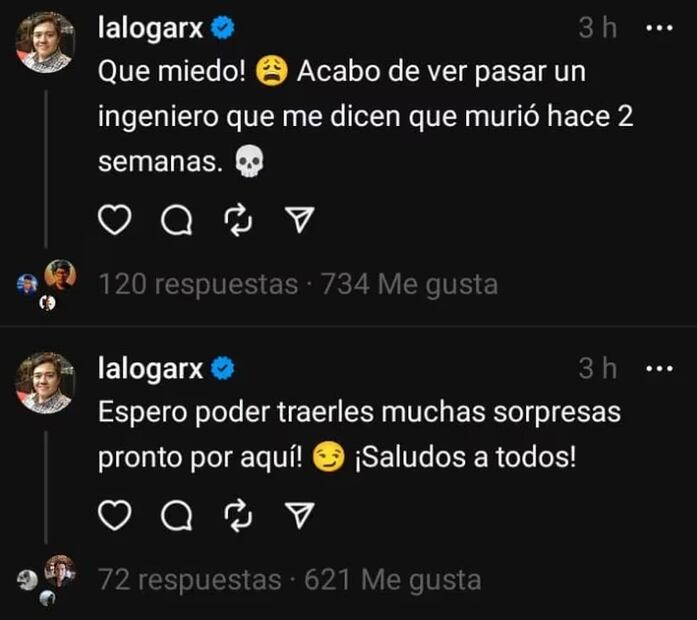
Task: Comment on the 'Saludos a todos' post
Action: [x=177, y=515]
